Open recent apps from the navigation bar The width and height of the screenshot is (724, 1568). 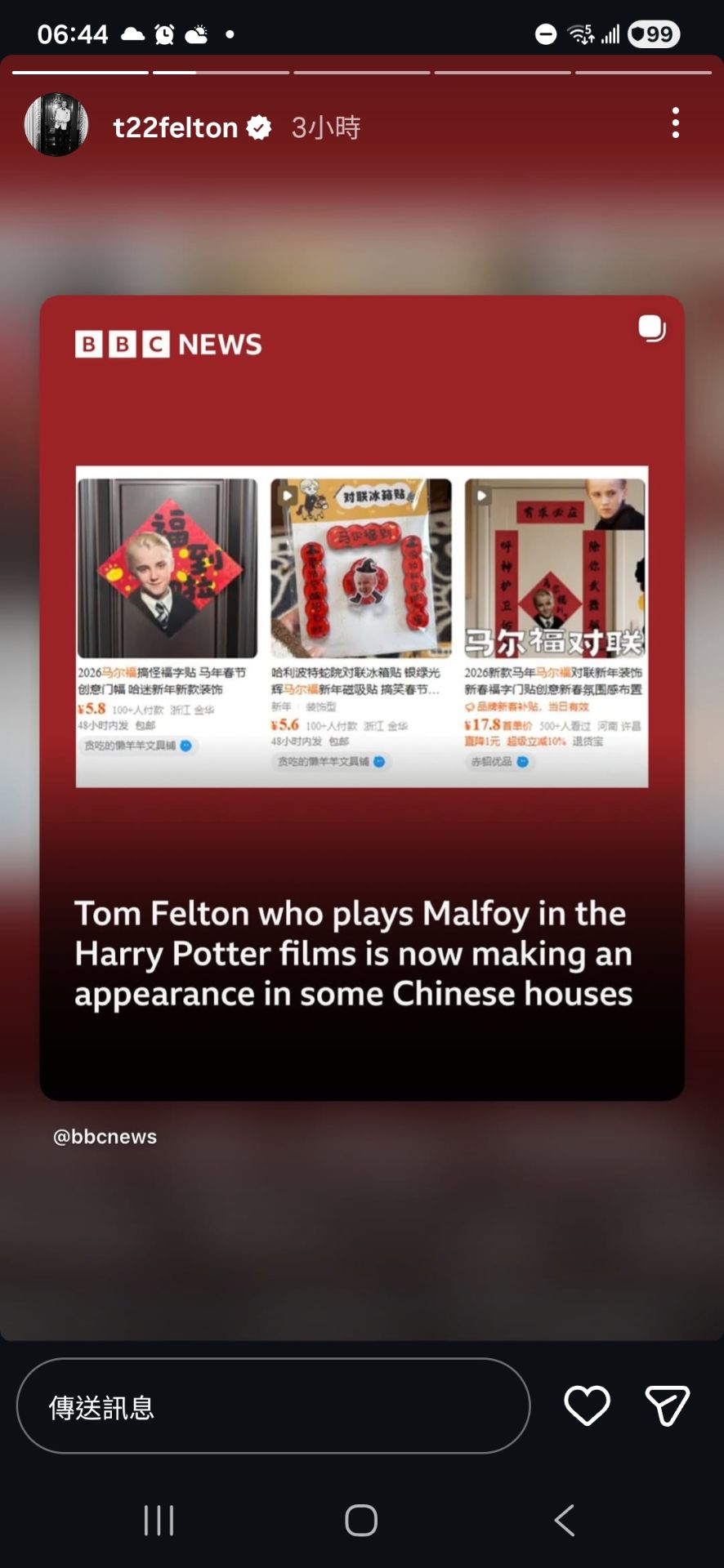tap(159, 1520)
